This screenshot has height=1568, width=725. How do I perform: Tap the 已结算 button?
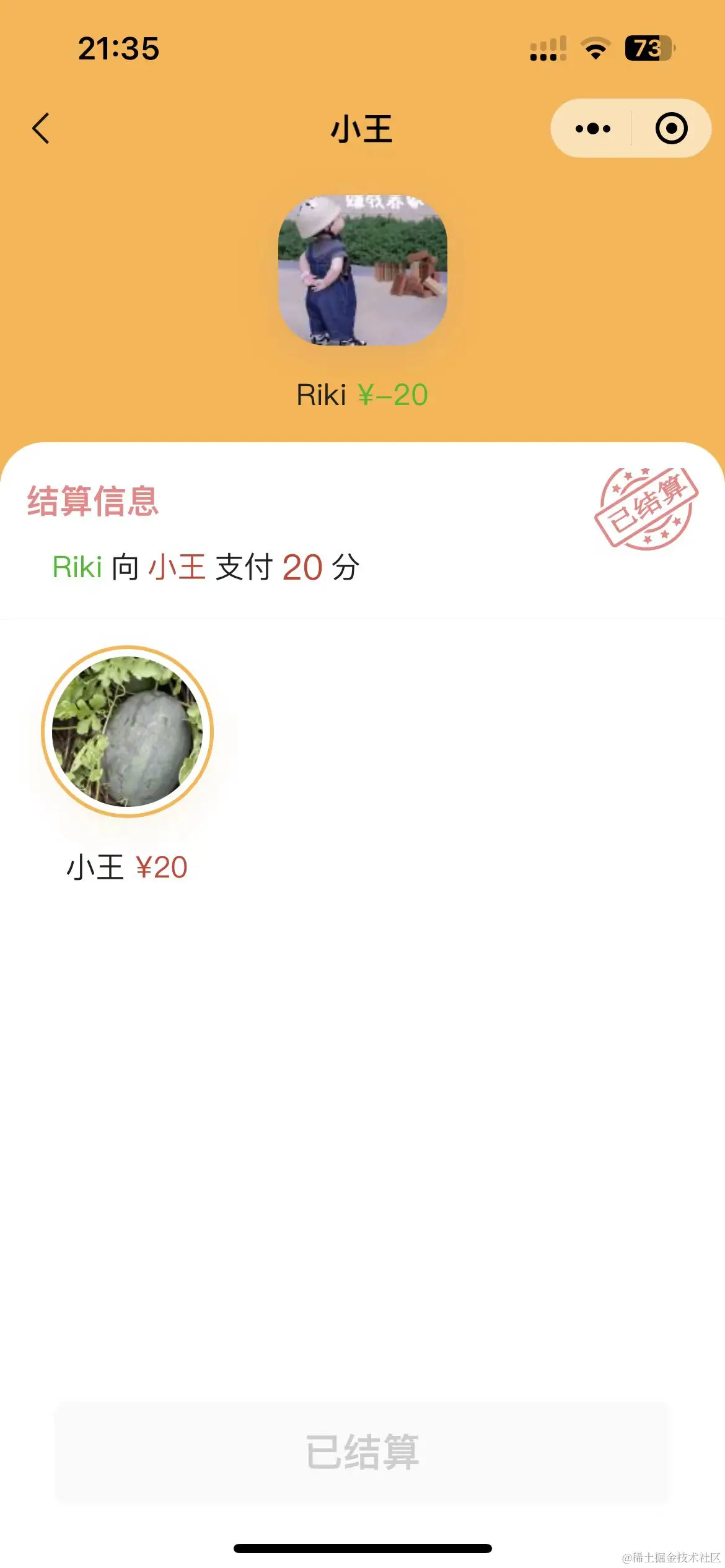362,1452
